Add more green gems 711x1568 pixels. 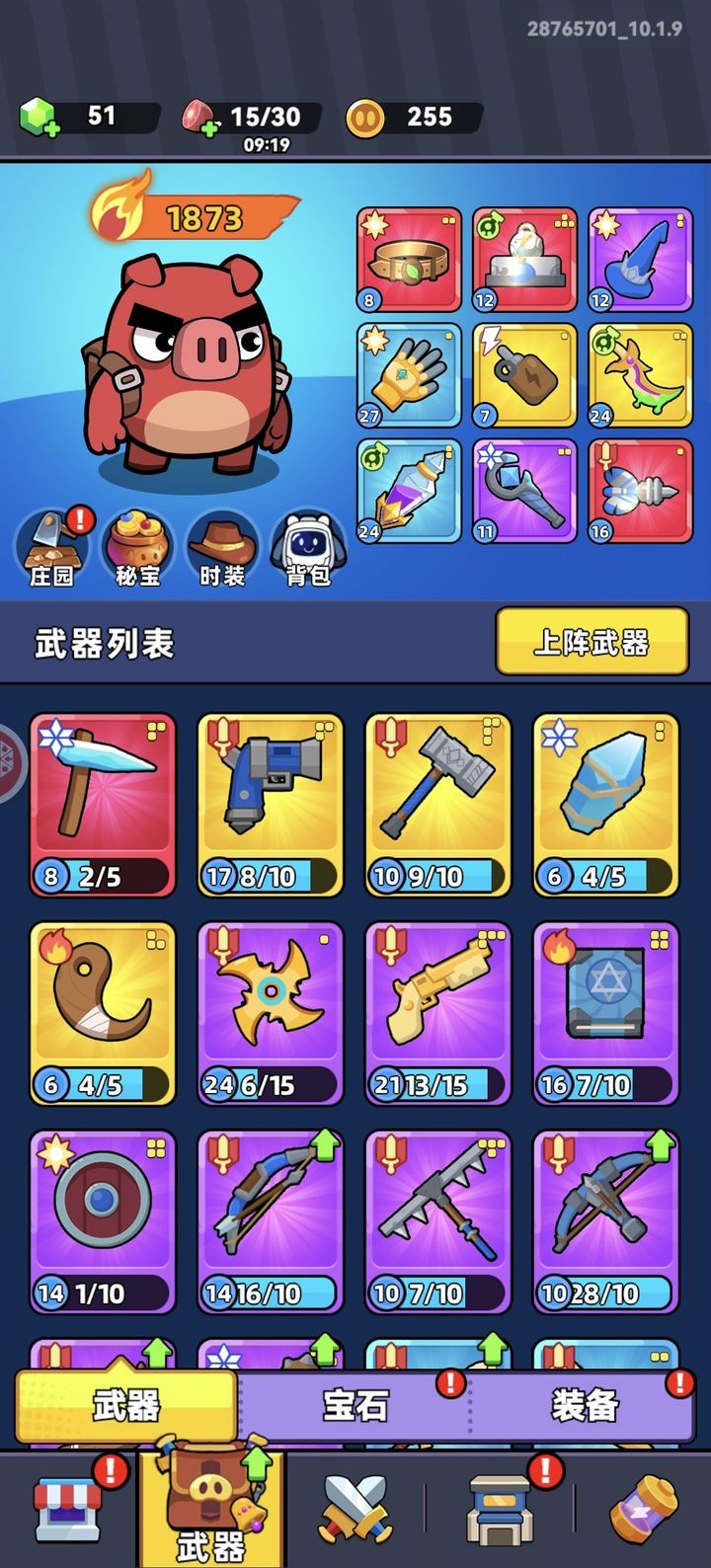(39, 118)
